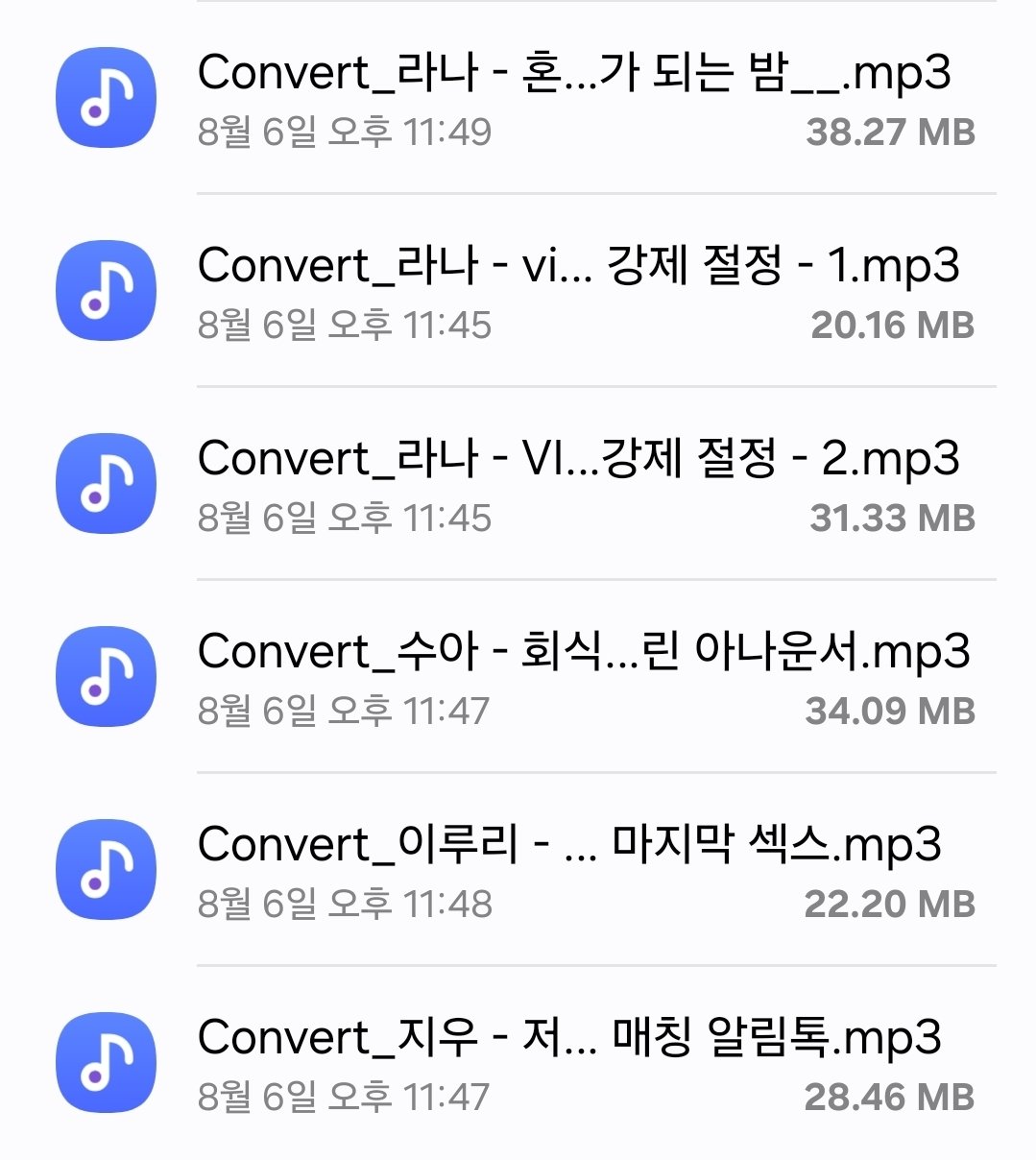Click the audio icon next to the 31.33 MB file
Image resolution: width=1036 pixels, height=1160 pixels.
pyautogui.click(x=108, y=484)
